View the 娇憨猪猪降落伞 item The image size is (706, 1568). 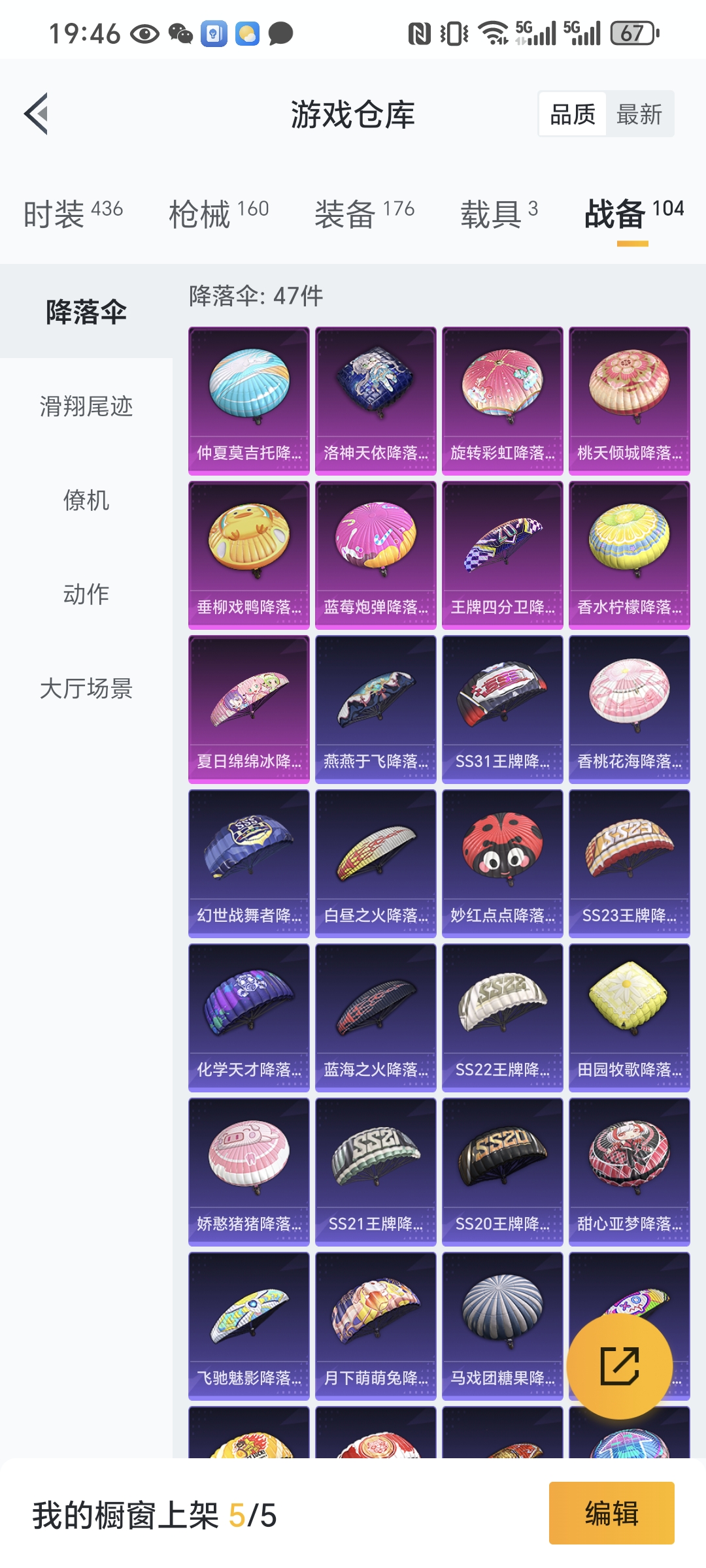pyautogui.click(x=249, y=1171)
